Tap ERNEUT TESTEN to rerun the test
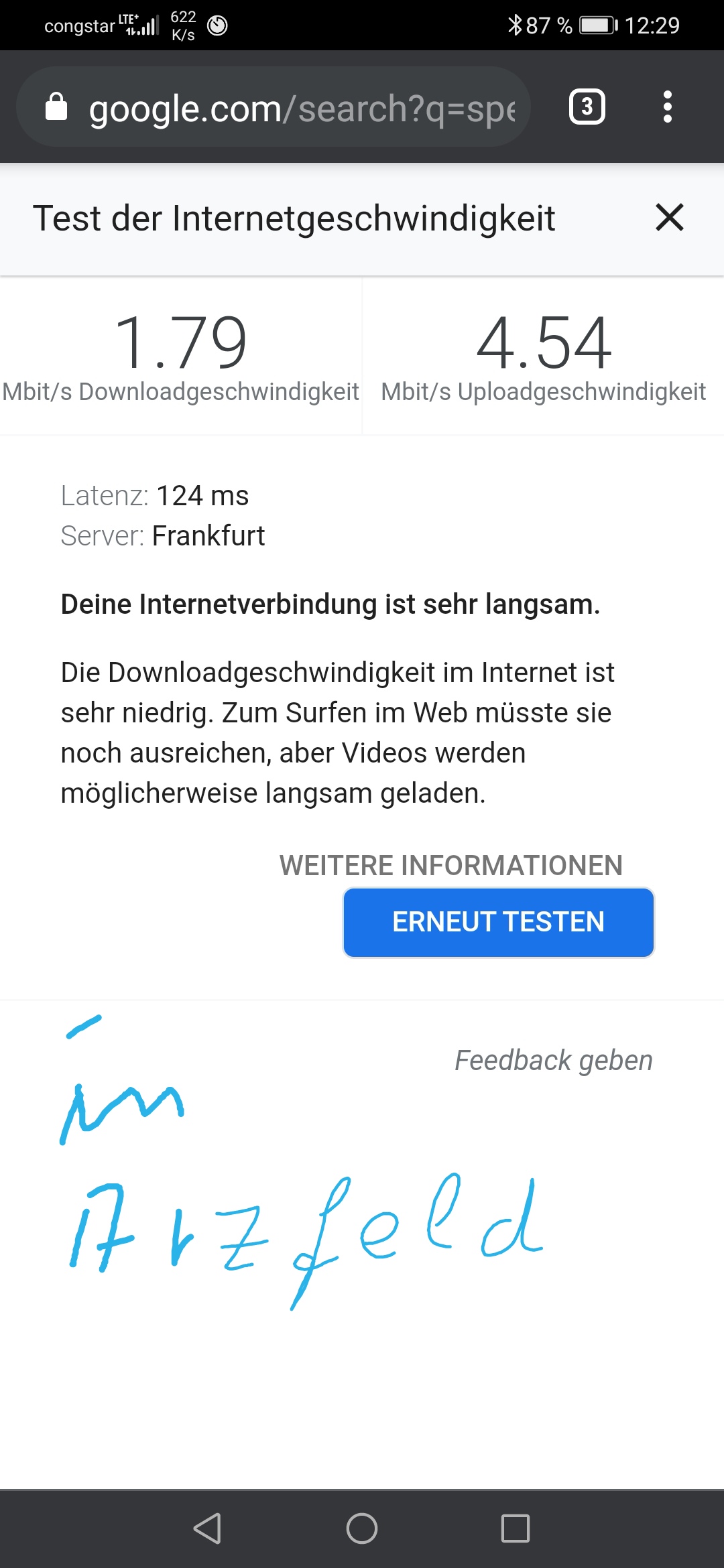 pyautogui.click(x=498, y=922)
